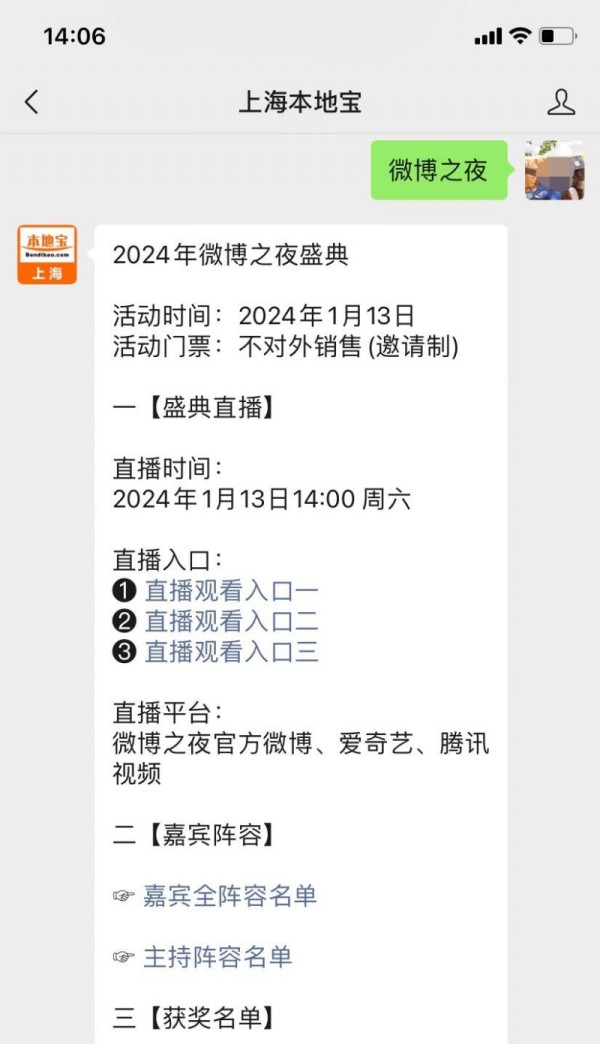Open the 直播观看入口三 link
Viewport: 600px width, 1044px height.
231,651
